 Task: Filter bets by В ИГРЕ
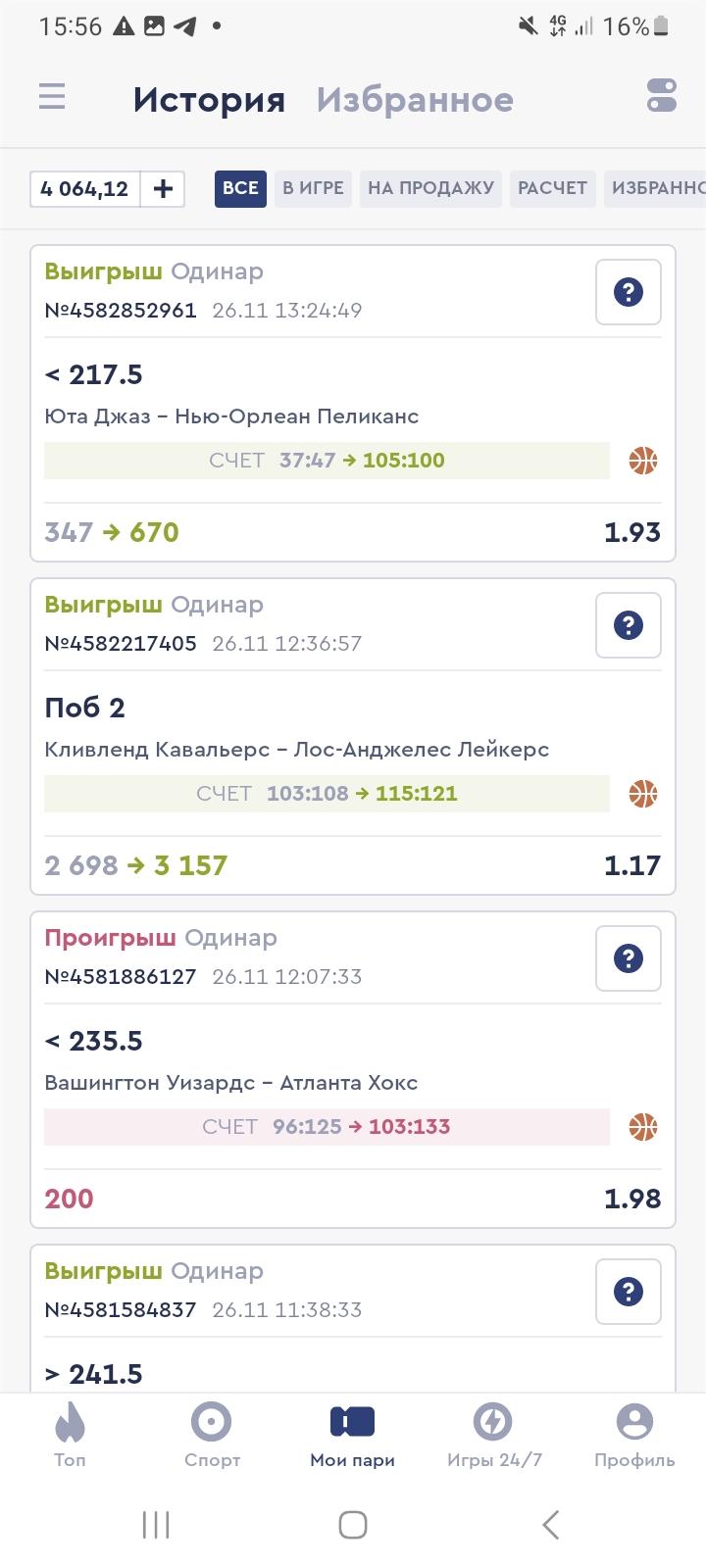pos(313,188)
